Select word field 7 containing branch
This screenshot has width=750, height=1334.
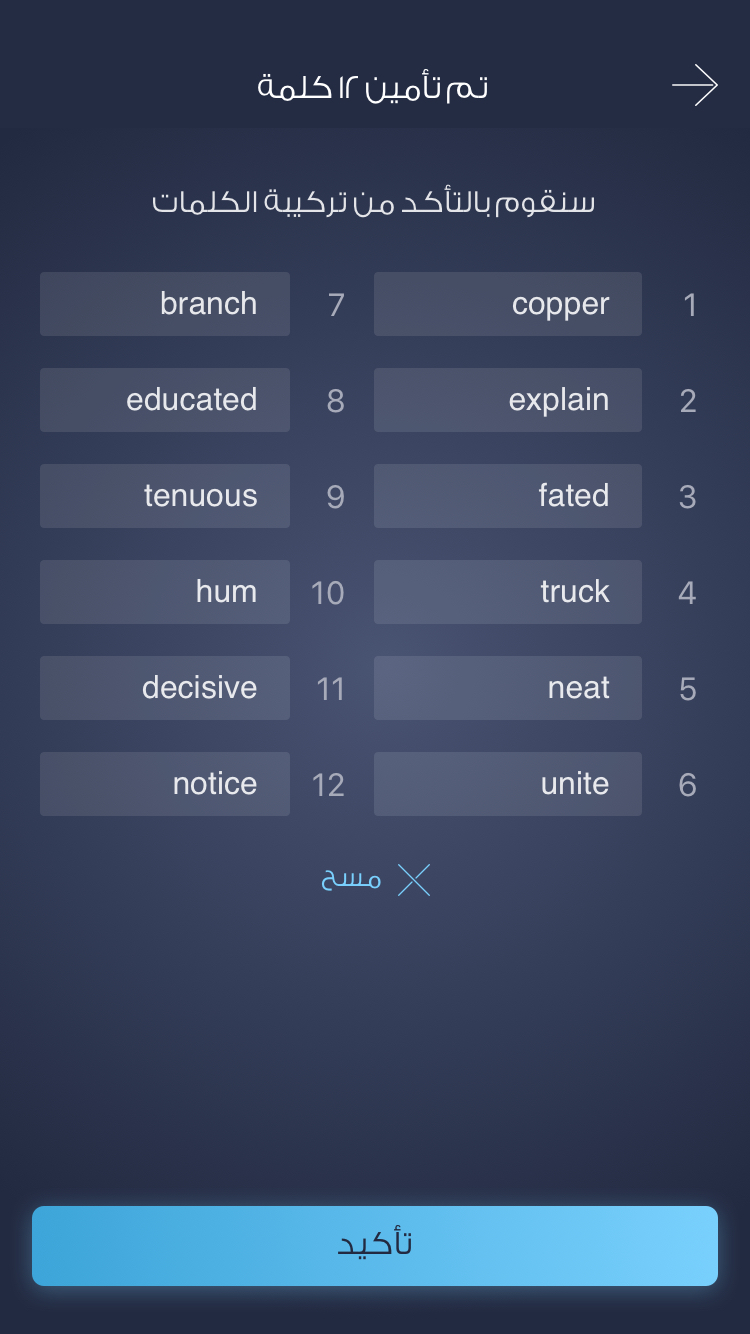pos(165,304)
